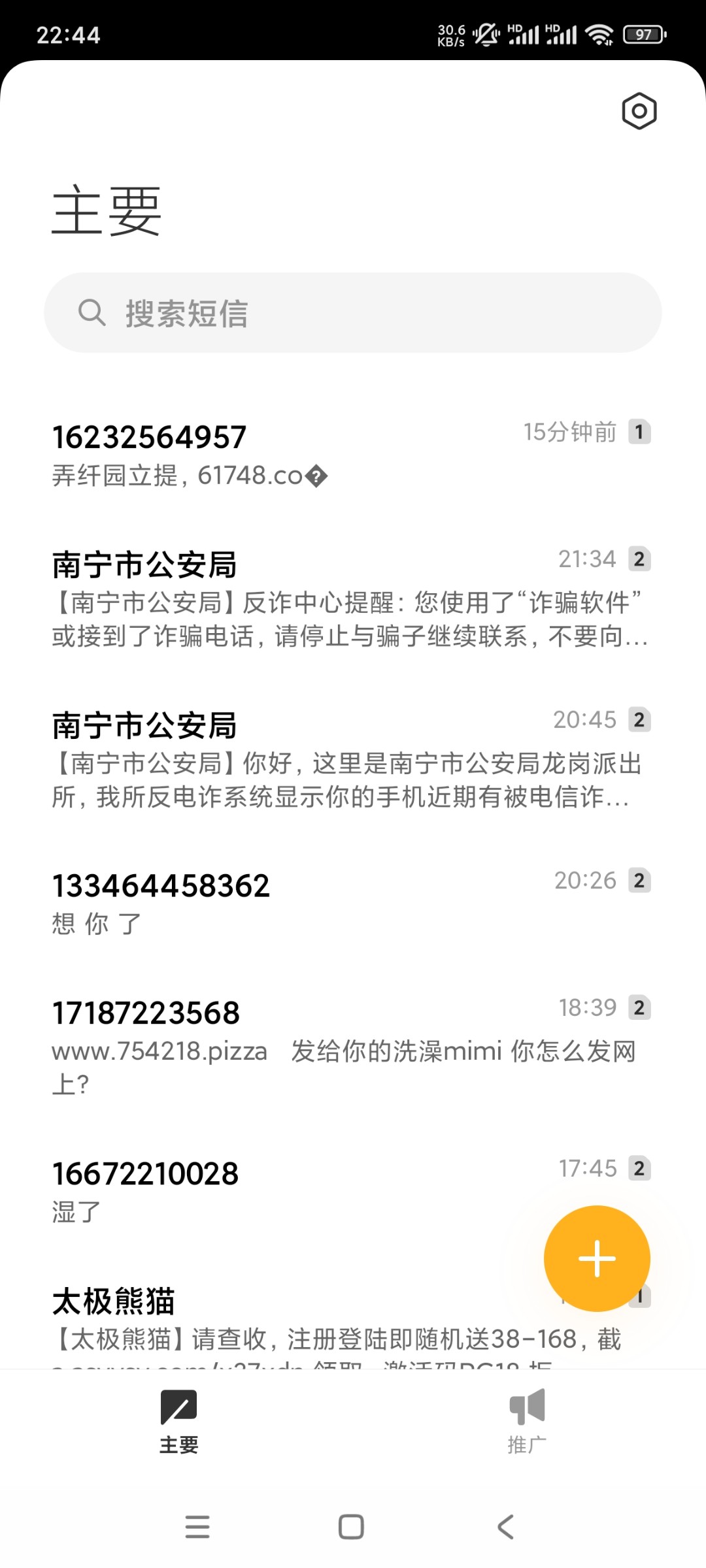The width and height of the screenshot is (706, 1568).
Task: Compose a new message with plus button
Action: point(597,1258)
